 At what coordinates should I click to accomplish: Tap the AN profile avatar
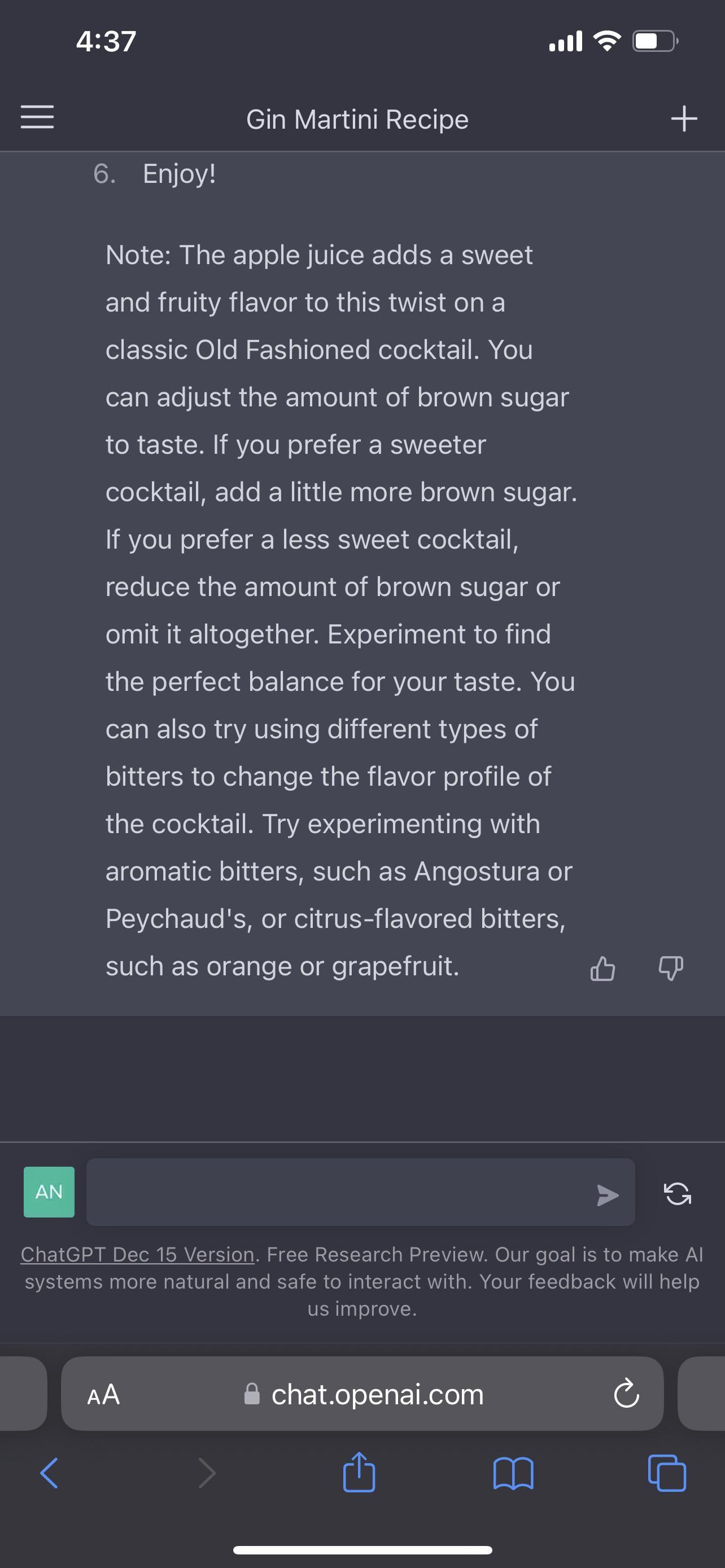coord(49,1191)
